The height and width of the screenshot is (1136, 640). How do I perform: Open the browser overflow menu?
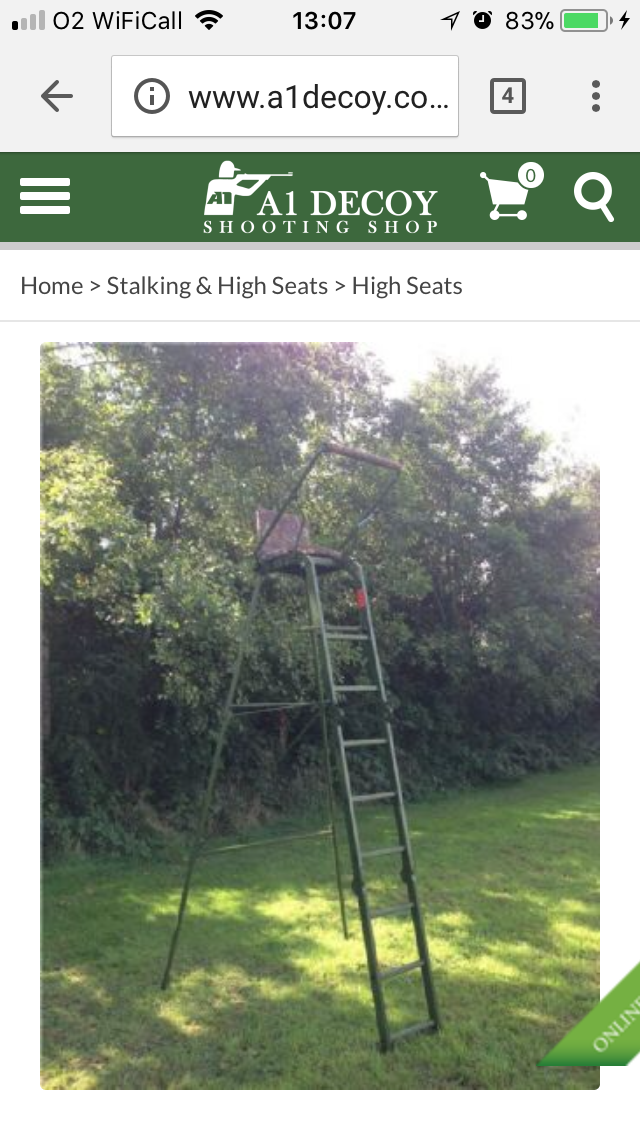click(596, 96)
